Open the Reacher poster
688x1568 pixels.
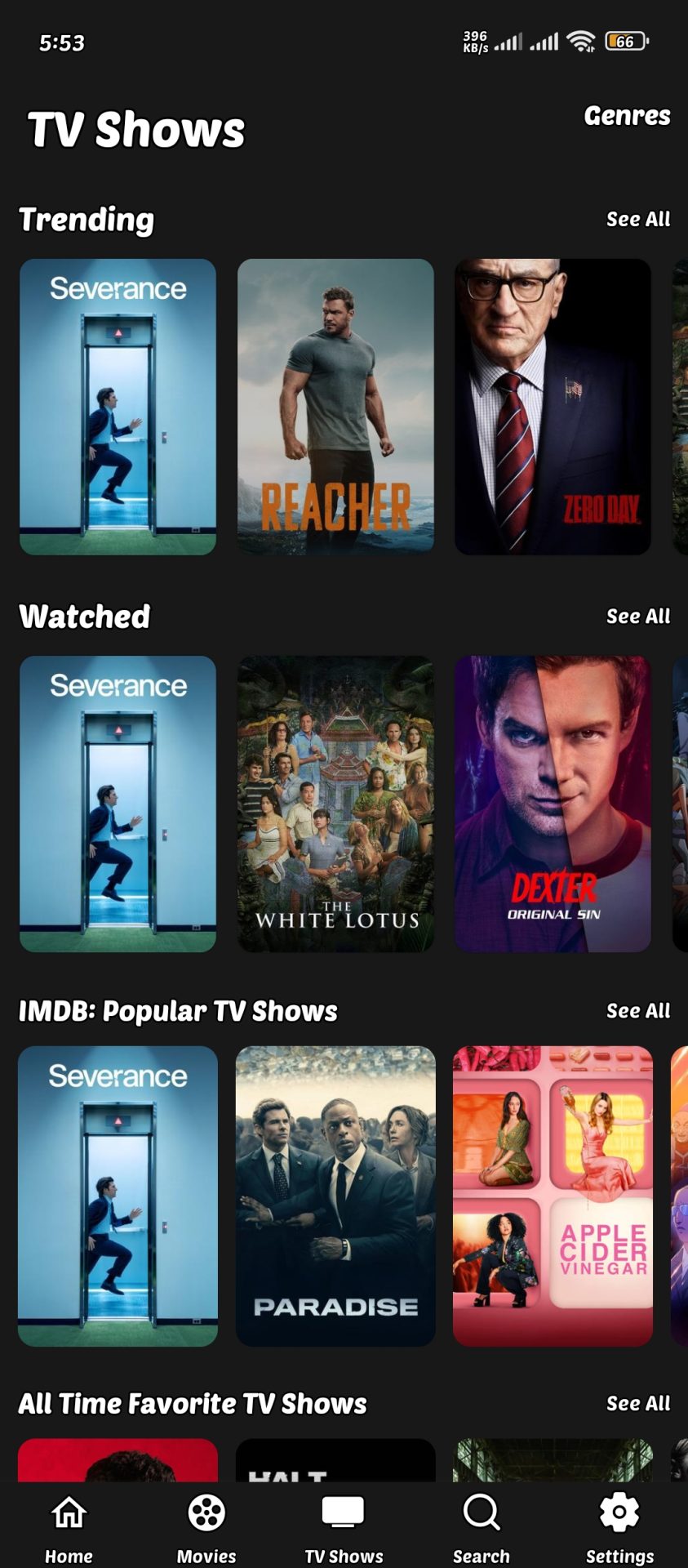tap(335, 407)
